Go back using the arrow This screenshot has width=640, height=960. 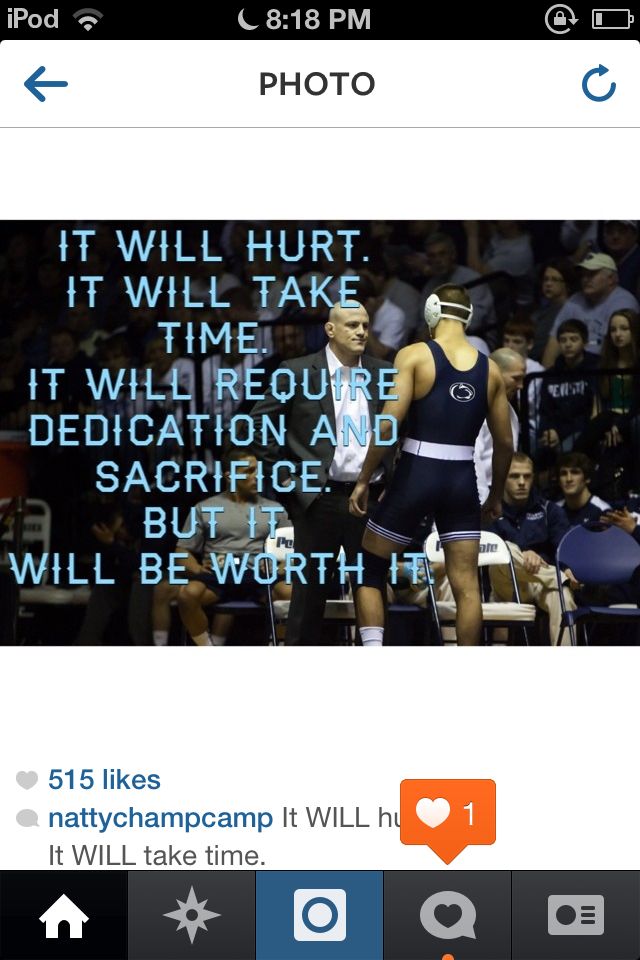click(45, 85)
